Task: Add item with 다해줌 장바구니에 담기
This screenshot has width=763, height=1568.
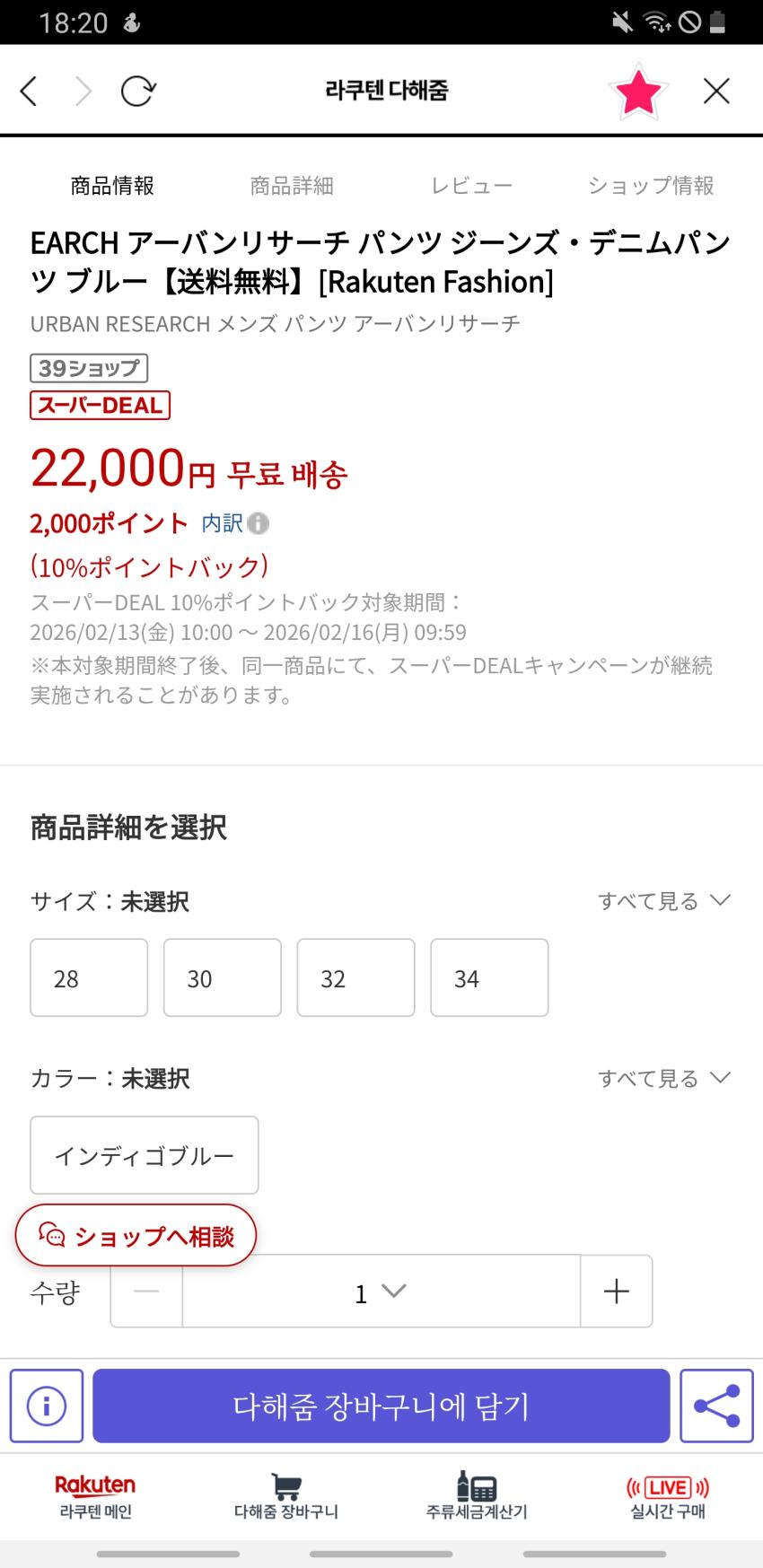Action: click(381, 1406)
